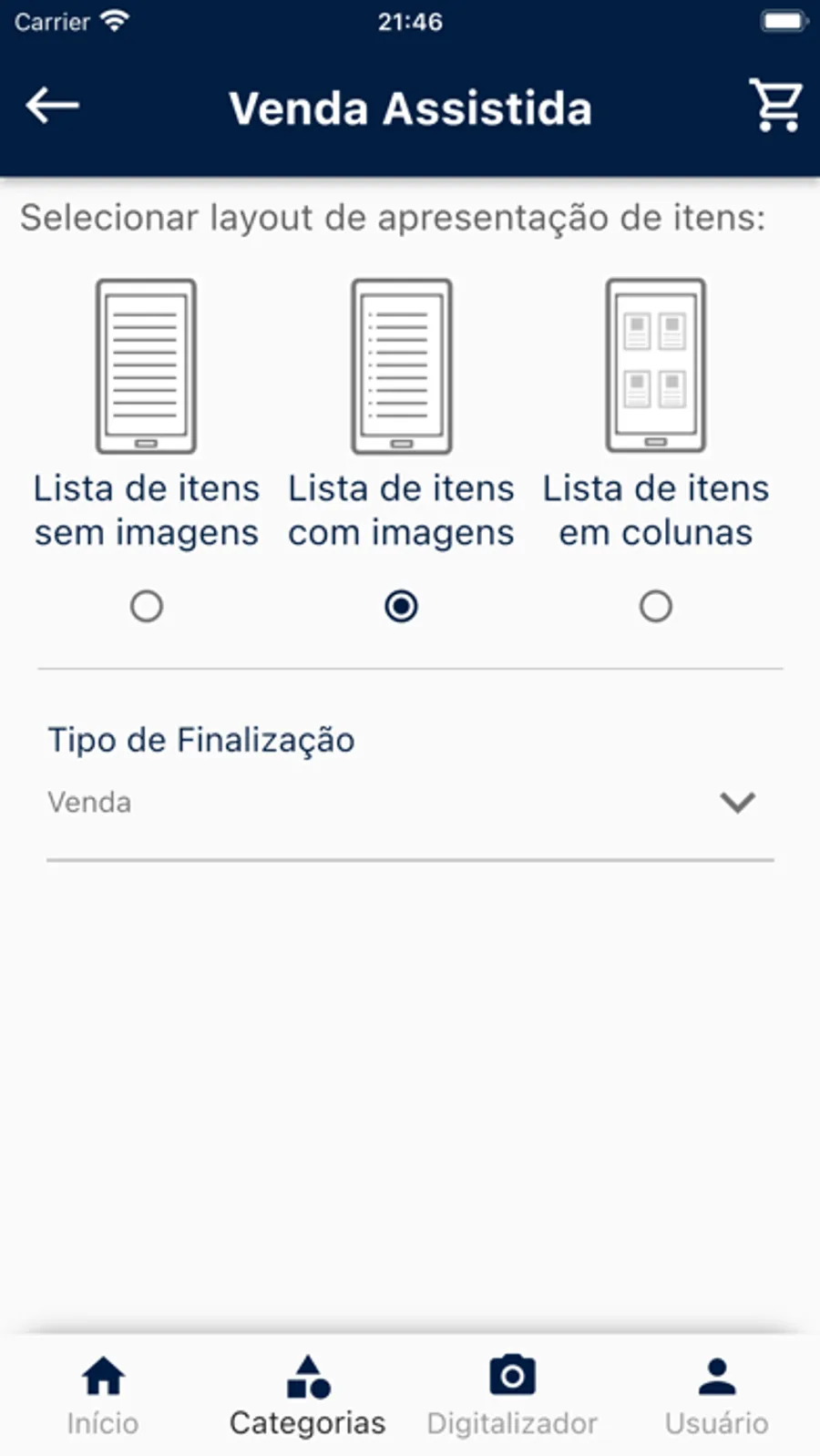Expand the Tipo de Finalização dropdown
The width and height of the screenshot is (820, 1456).
pos(736,803)
